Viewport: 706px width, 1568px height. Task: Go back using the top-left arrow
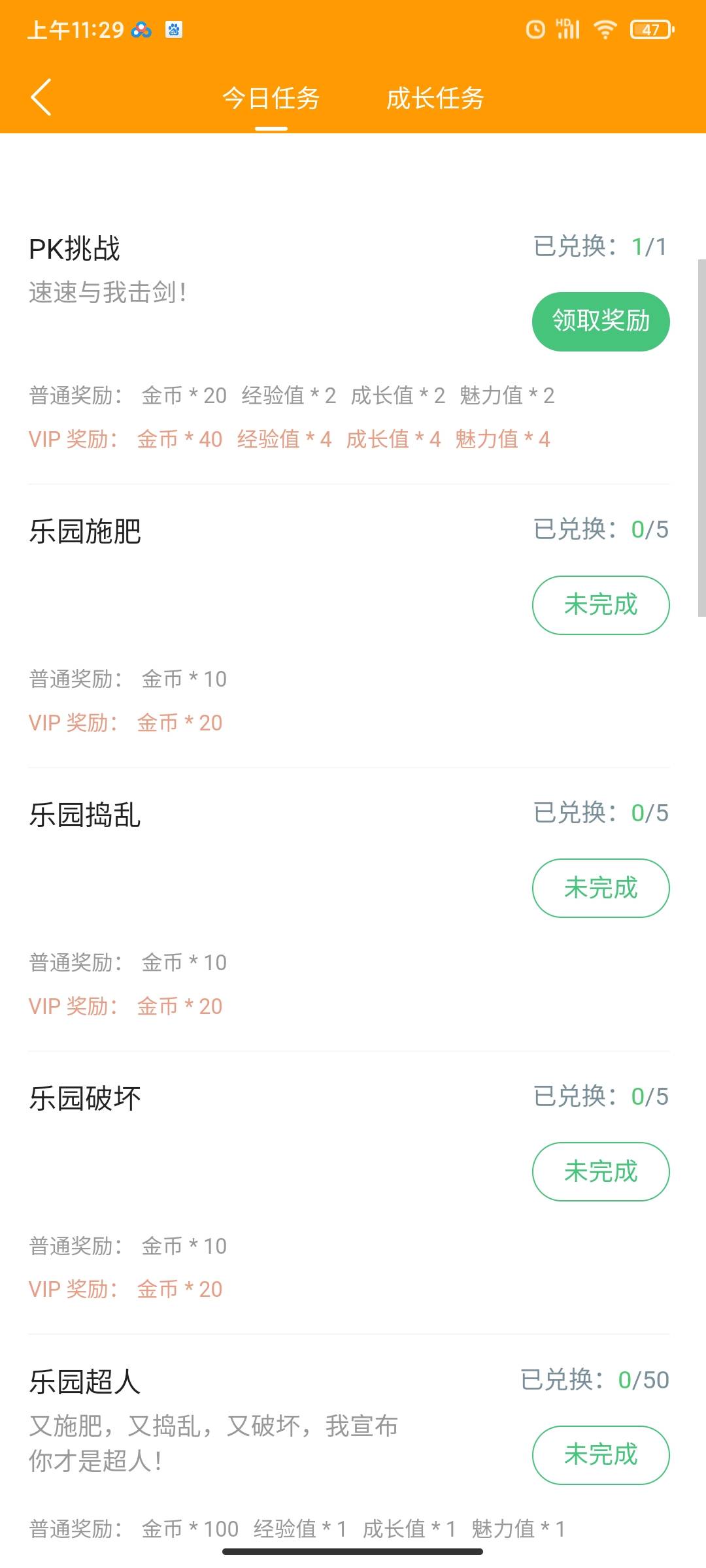point(41,98)
